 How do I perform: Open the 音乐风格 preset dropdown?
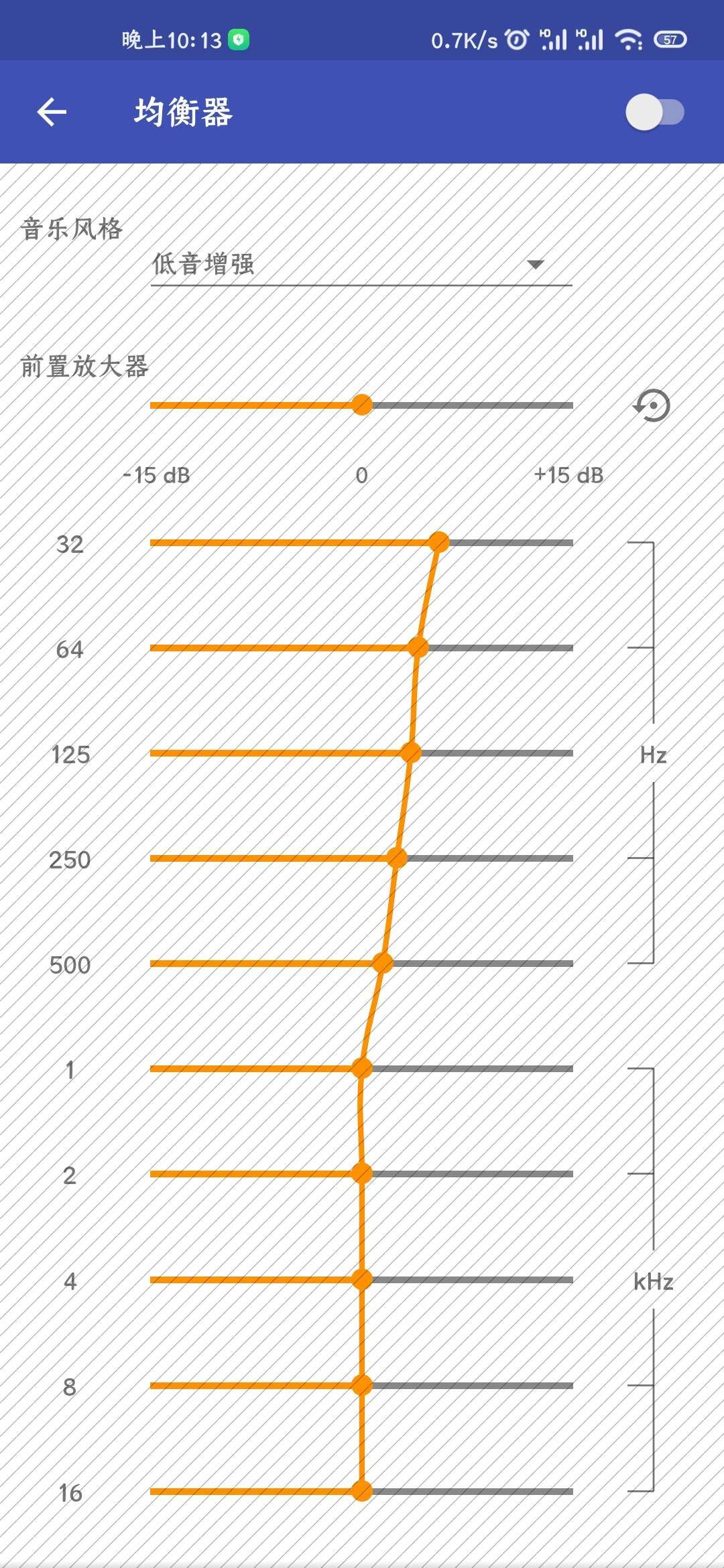(x=361, y=265)
